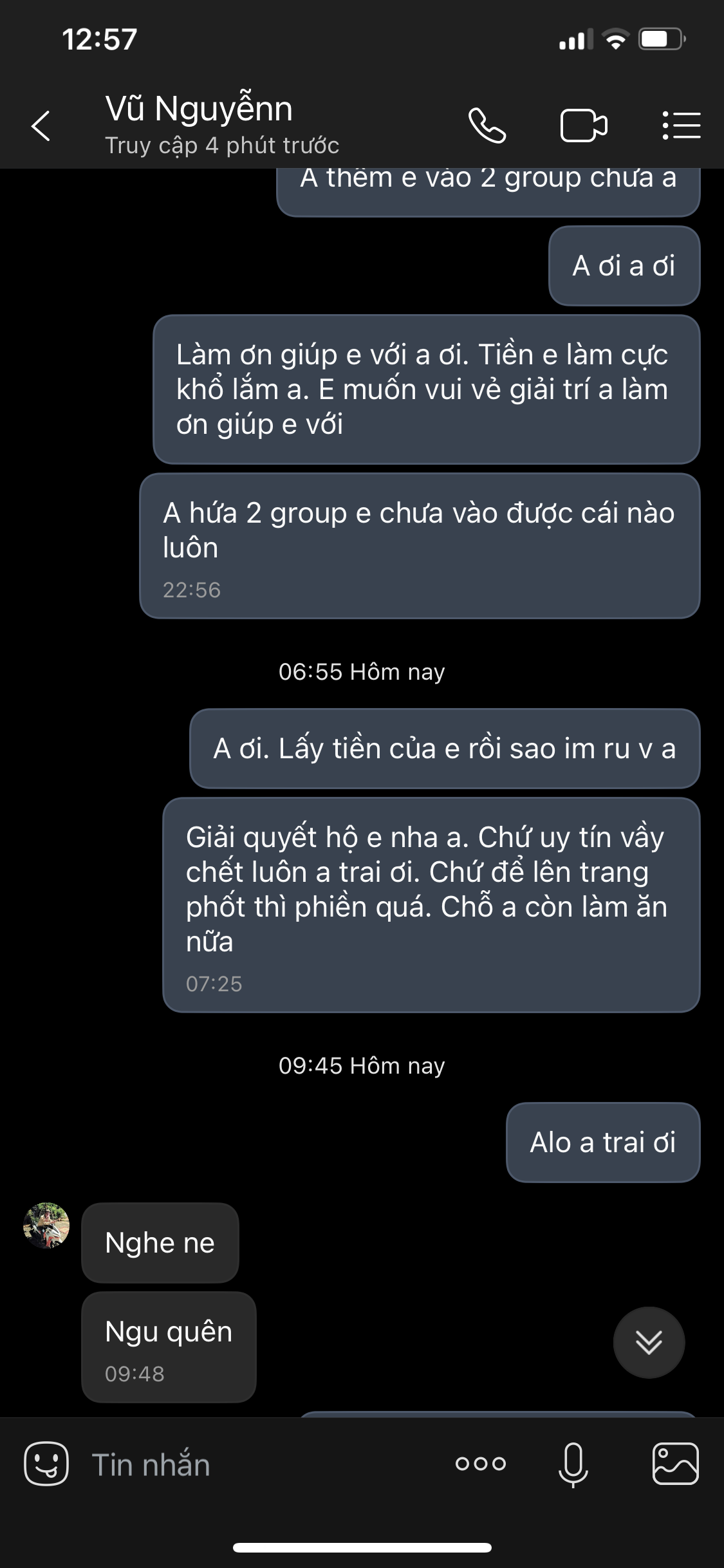Go back to the chat list
The height and width of the screenshot is (1568, 724).
41,125
